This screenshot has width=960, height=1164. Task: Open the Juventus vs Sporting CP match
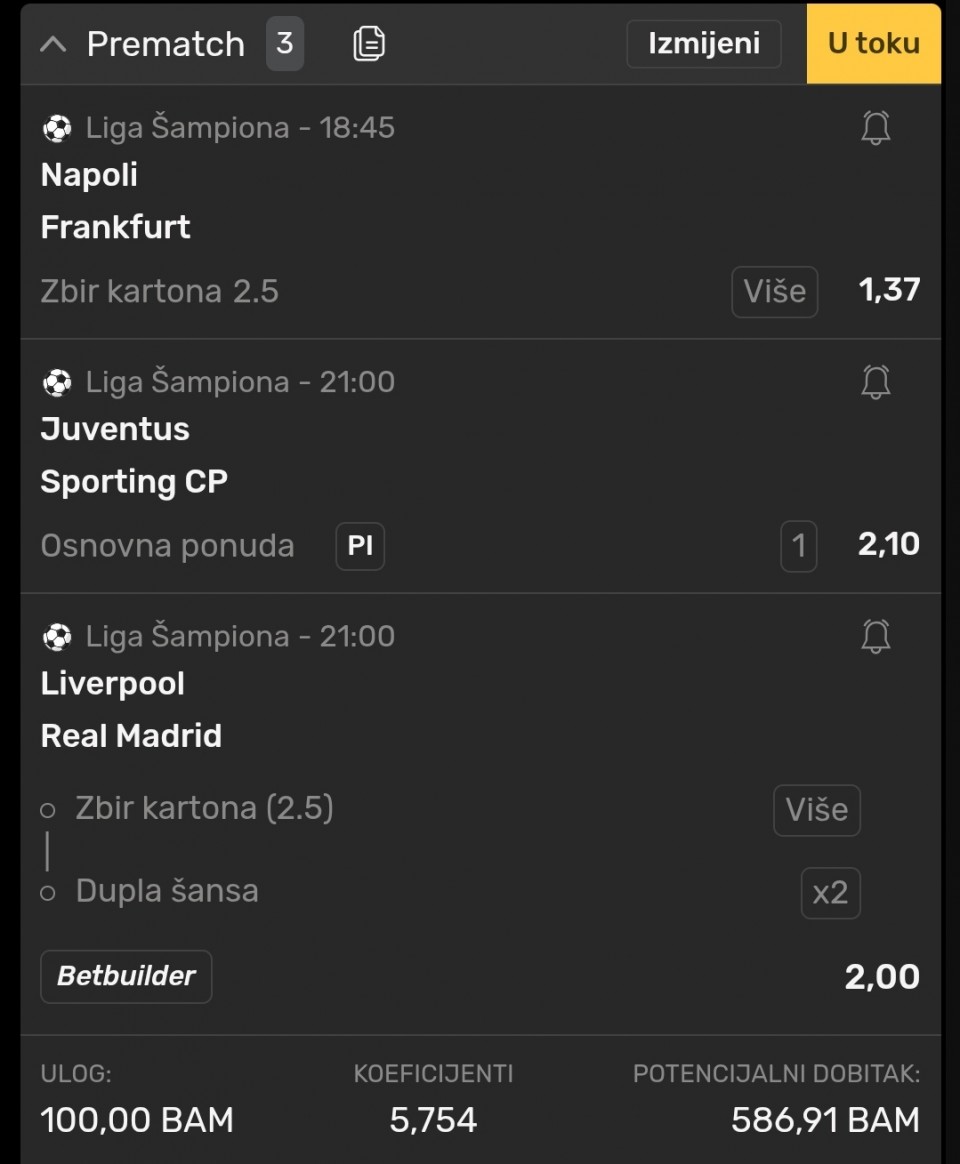coord(134,455)
